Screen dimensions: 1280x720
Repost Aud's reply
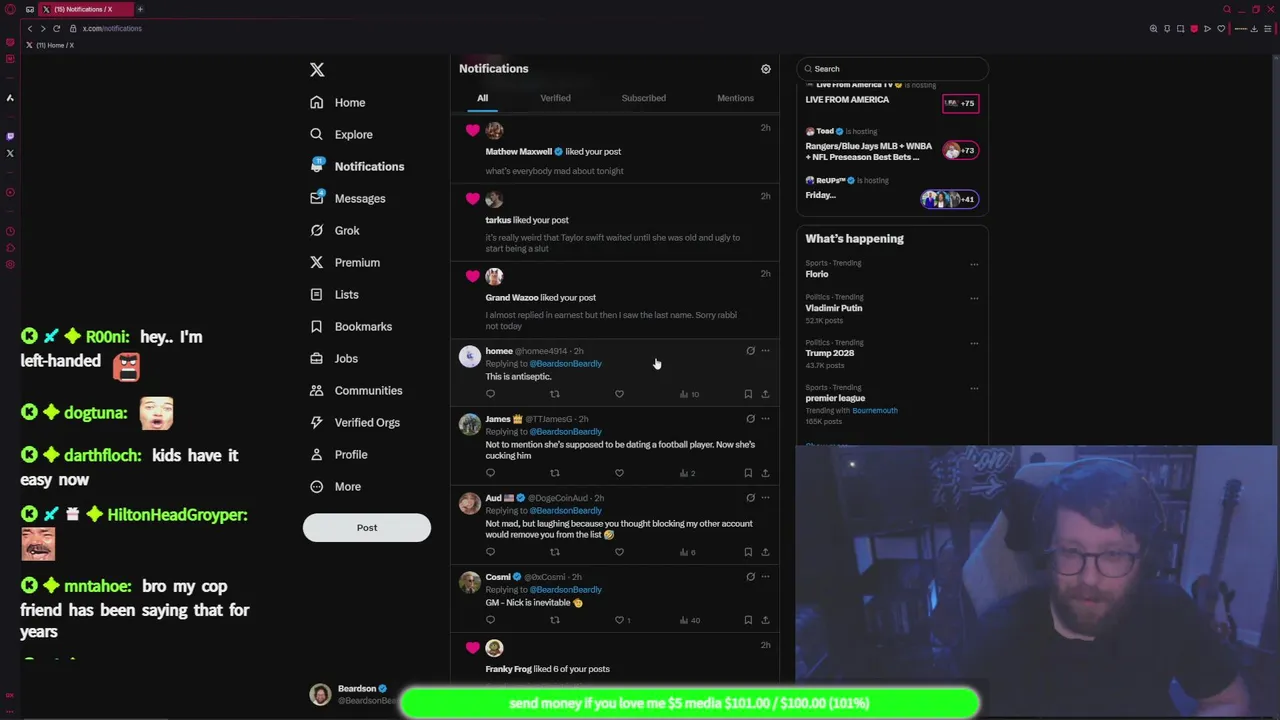[555, 552]
